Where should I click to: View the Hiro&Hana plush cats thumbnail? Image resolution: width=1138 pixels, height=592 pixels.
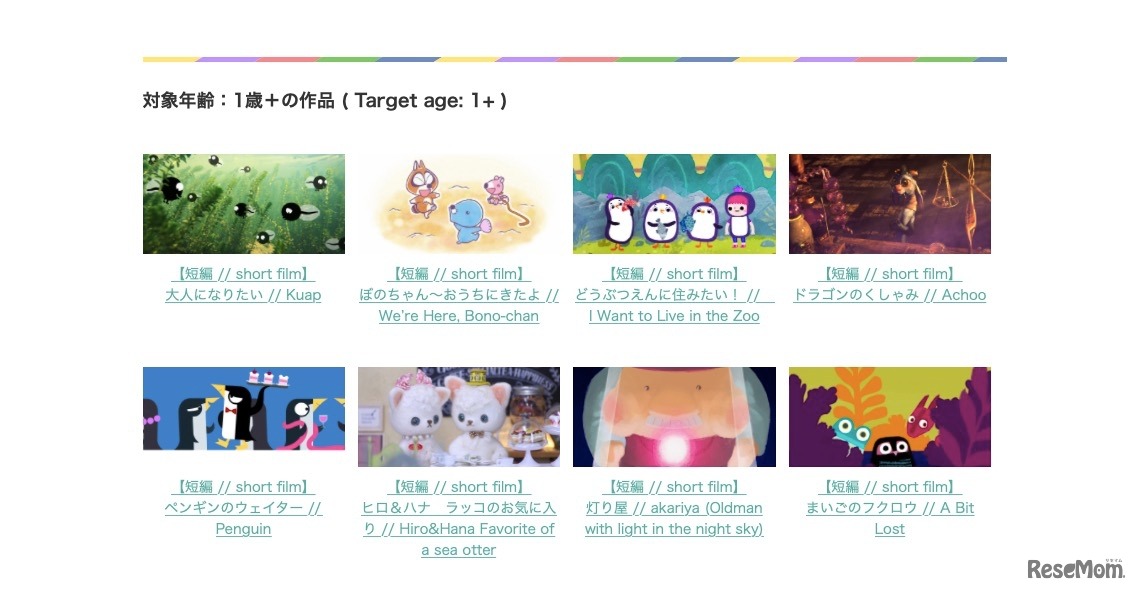[x=458, y=416]
